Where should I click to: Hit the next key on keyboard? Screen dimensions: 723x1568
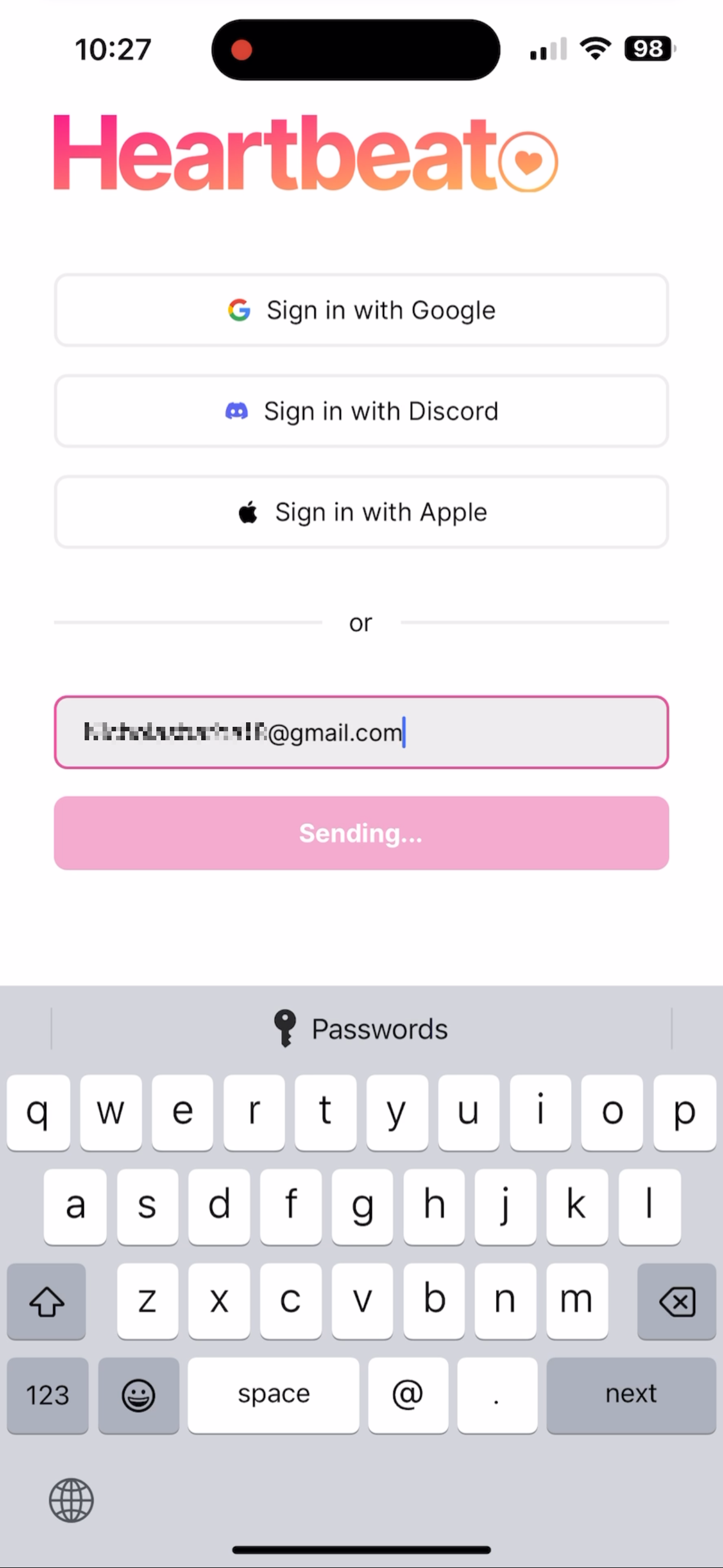(x=631, y=1395)
